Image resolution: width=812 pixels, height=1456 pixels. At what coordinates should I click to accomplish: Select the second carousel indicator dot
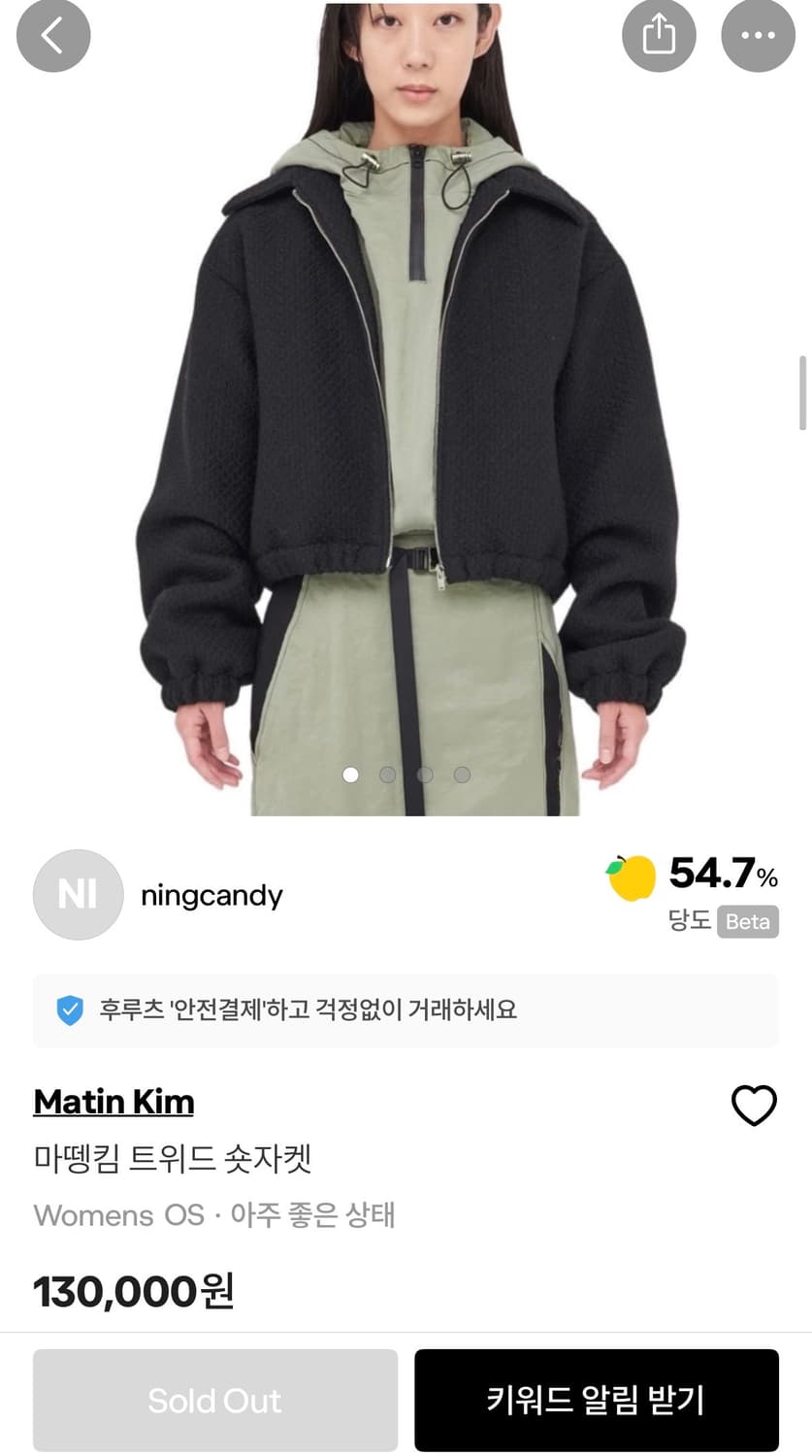pyautogui.click(x=387, y=775)
